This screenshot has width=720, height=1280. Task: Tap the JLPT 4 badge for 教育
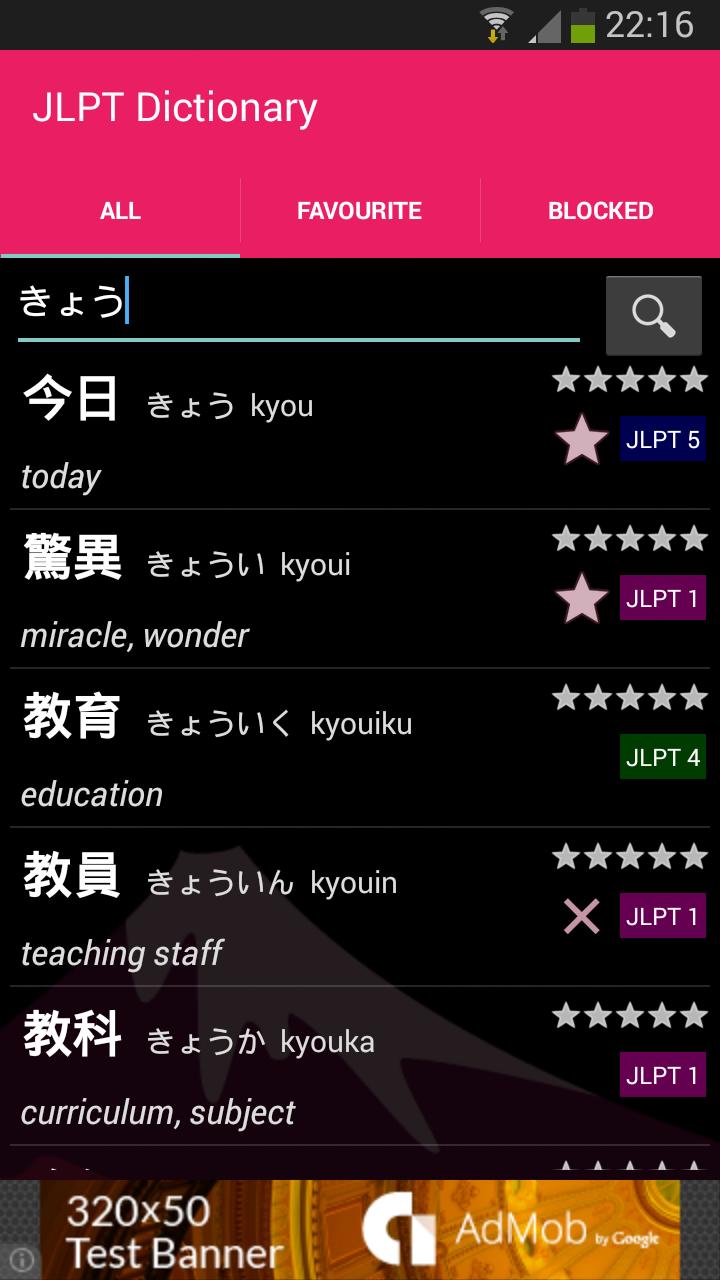[x=662, y=757]
